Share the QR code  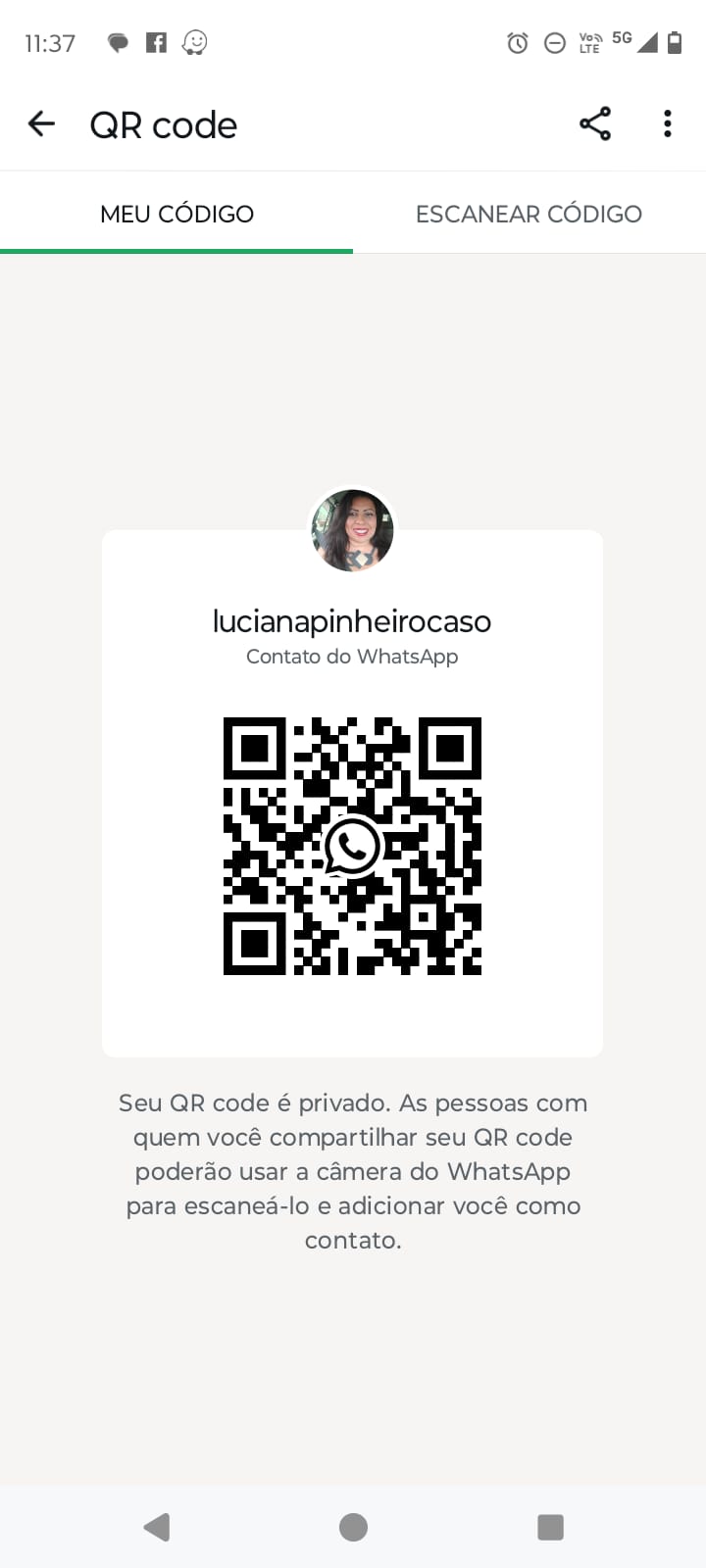(595, 124)
